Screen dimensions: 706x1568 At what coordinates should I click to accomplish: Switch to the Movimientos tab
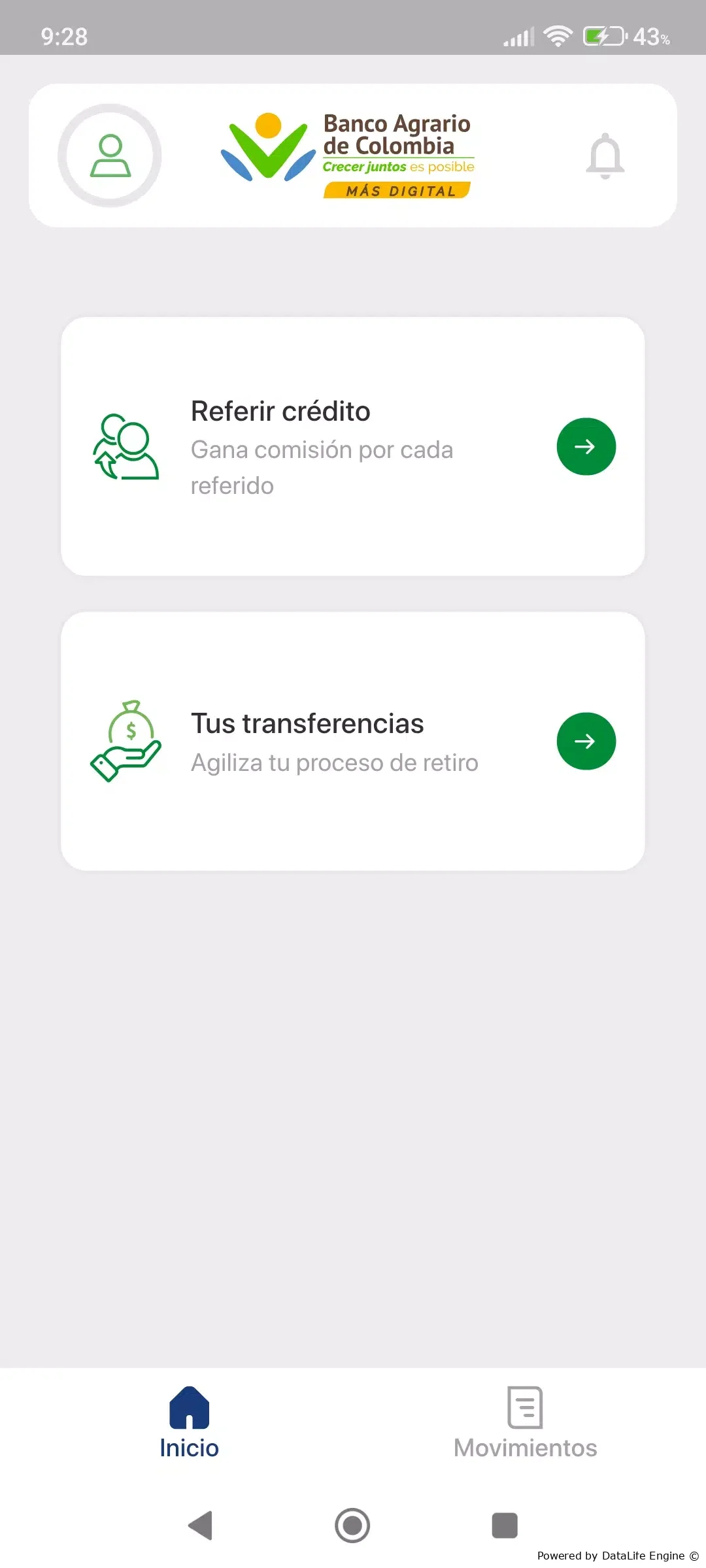[525, 1423]
